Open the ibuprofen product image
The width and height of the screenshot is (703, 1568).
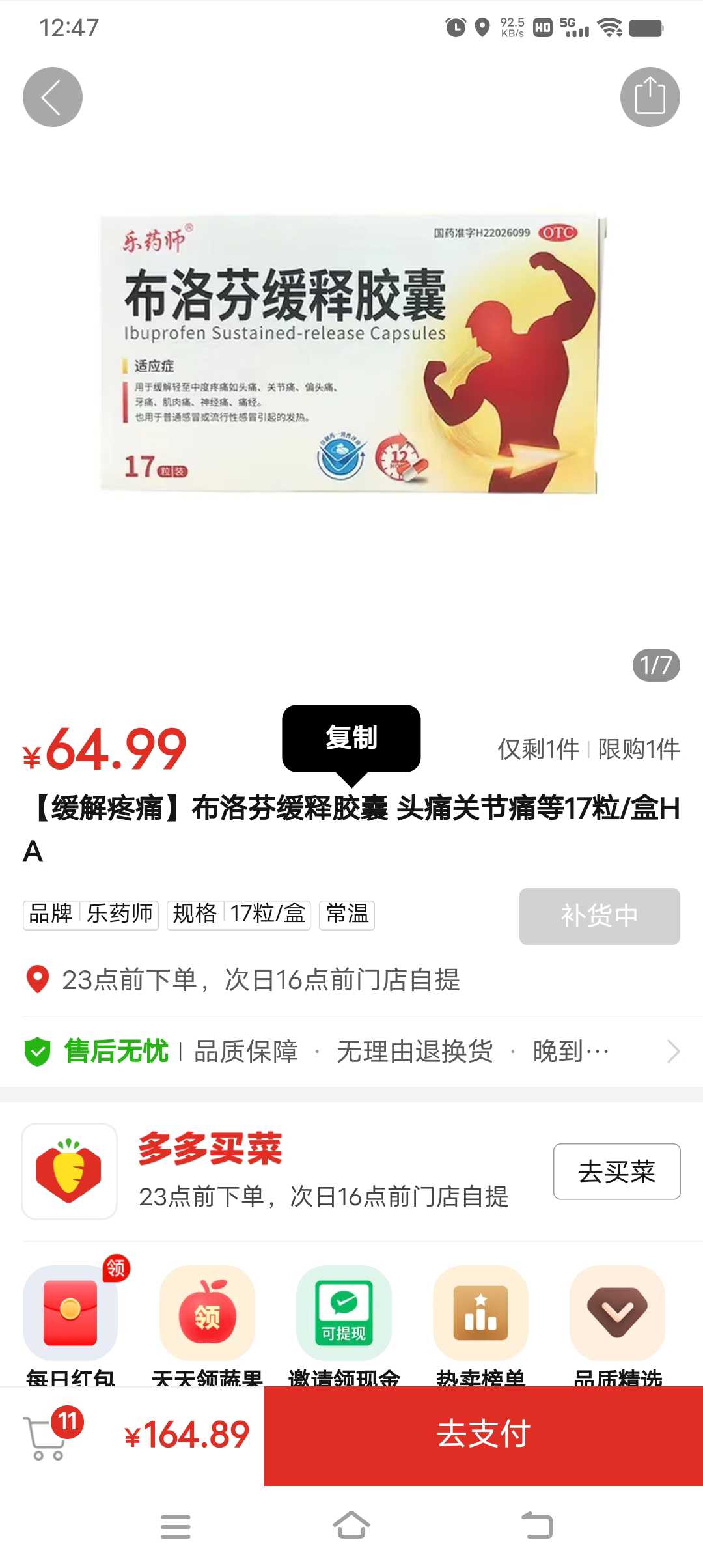pyautogui.click(x=351, y=354)
